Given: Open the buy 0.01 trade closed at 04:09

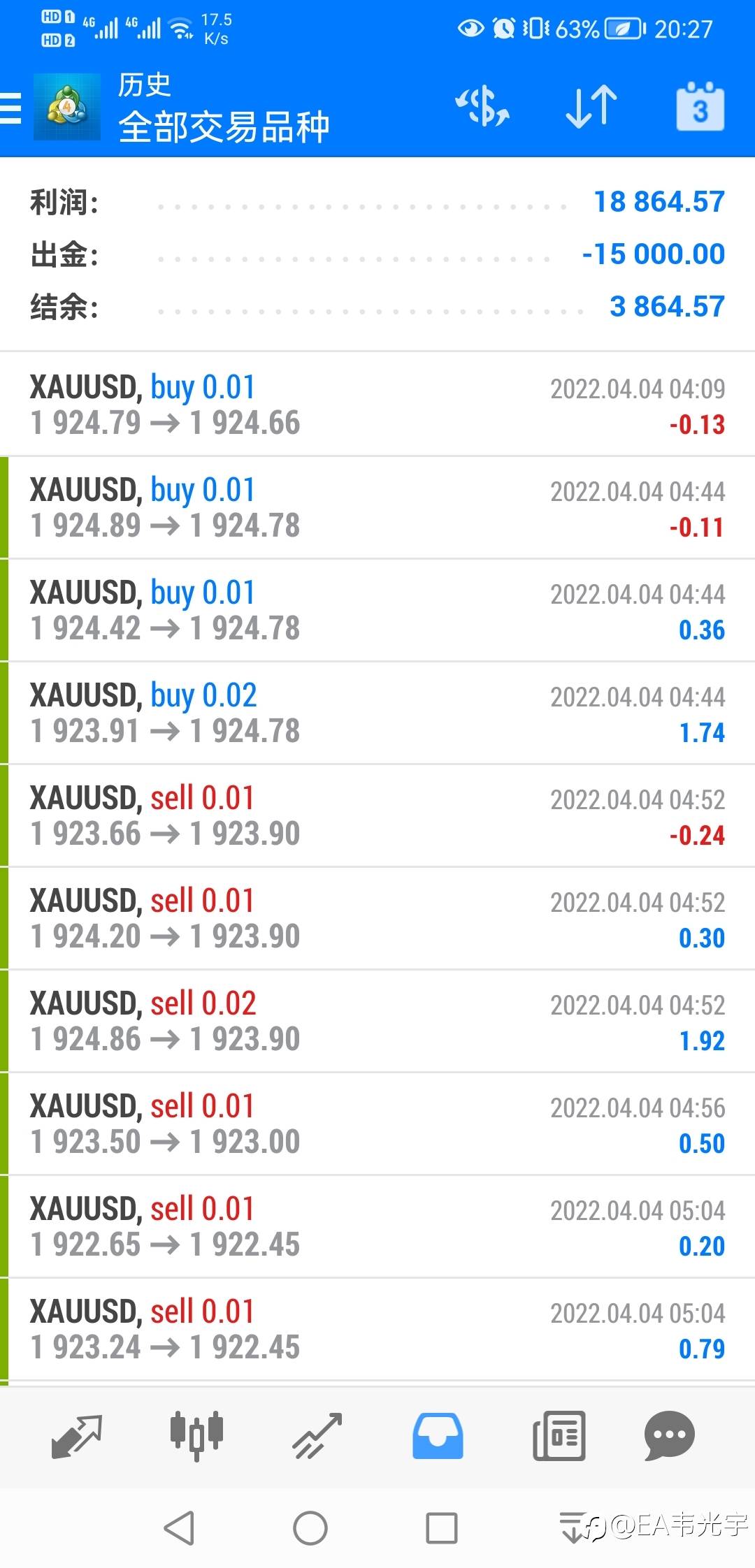Looking at the screenshot, I should (377, 405).
